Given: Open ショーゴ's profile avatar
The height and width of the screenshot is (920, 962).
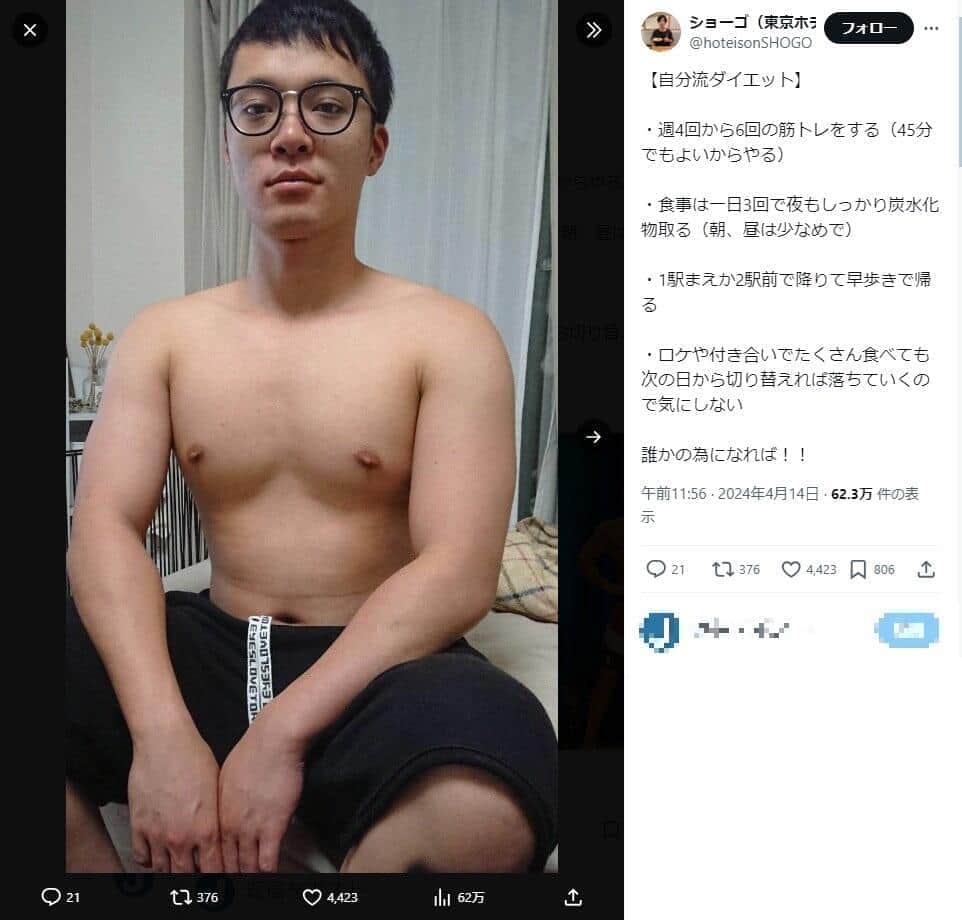Looking at the screenshot, I should [x=661, y=32].
